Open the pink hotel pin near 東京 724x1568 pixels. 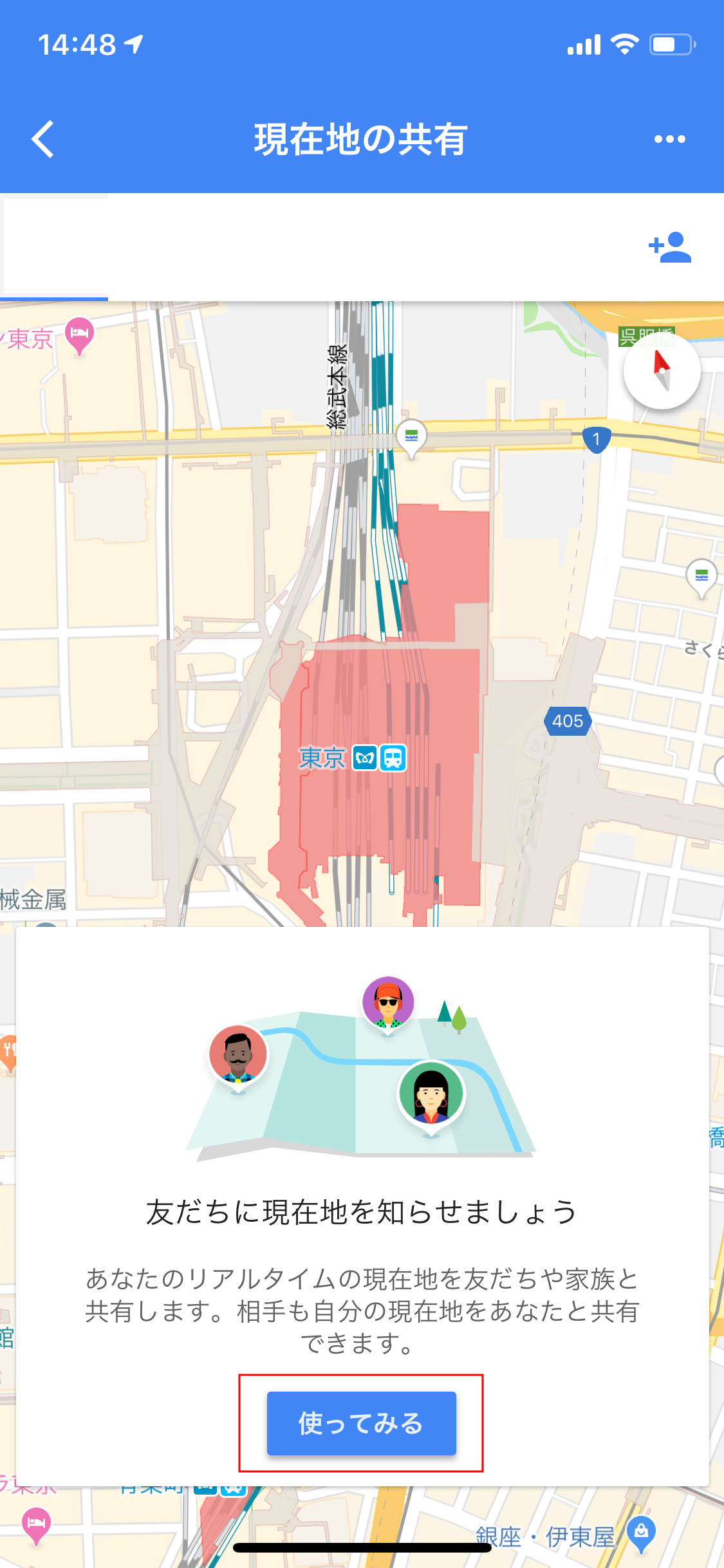coord(79,334)
